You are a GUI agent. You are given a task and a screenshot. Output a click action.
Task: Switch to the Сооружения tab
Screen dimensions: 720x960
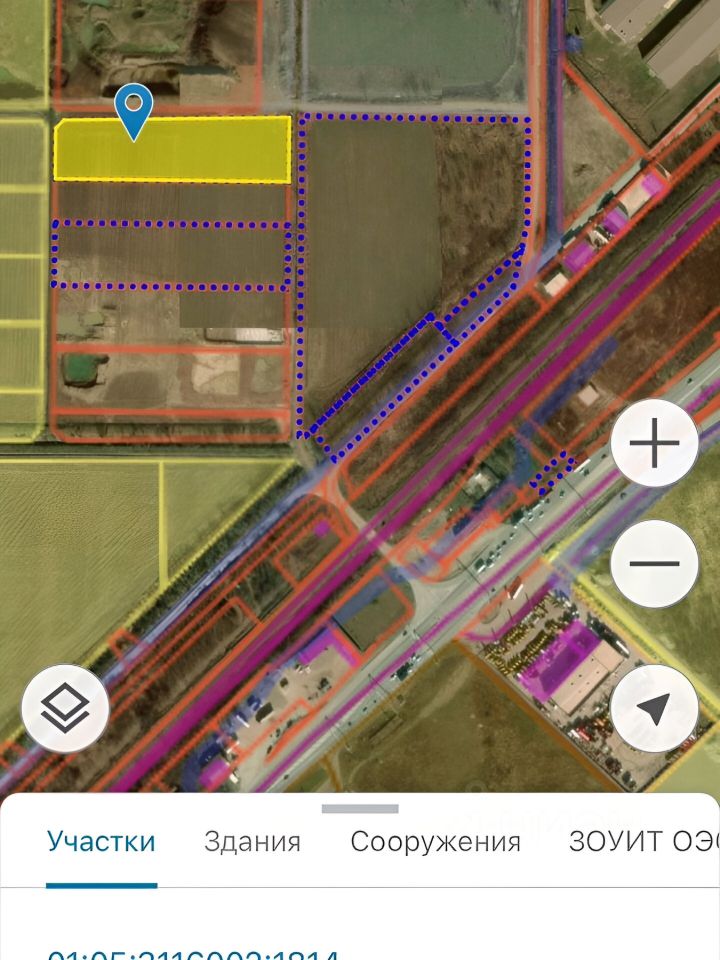coord(435,842)
